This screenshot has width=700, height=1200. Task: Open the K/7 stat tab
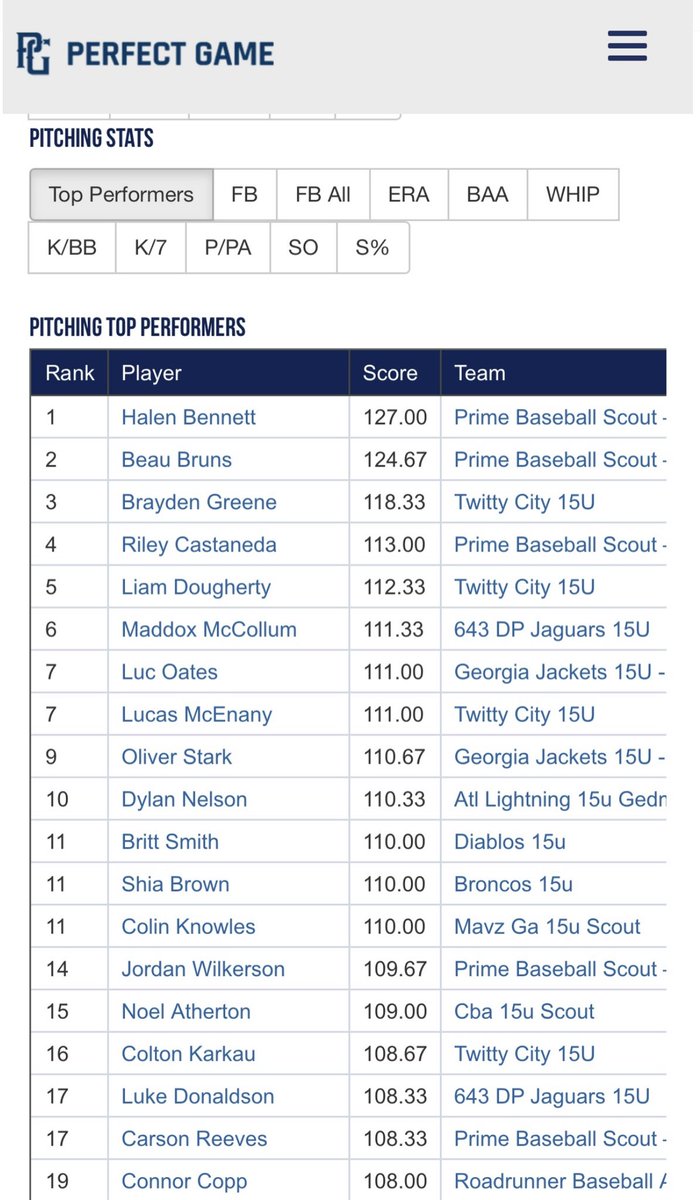pos(150,248)
